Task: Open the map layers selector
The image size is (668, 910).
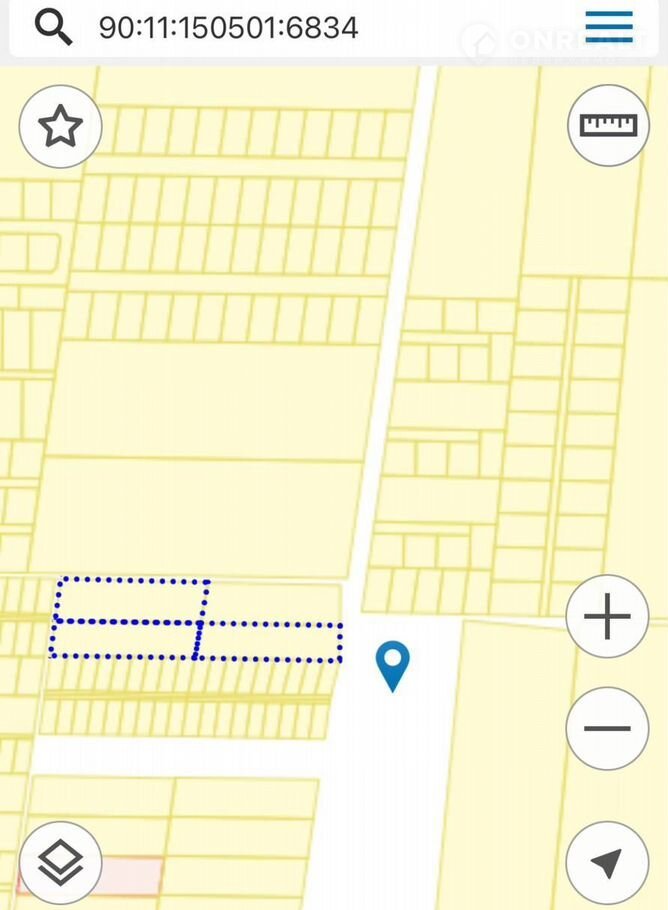Action: [x=60, y=862]
